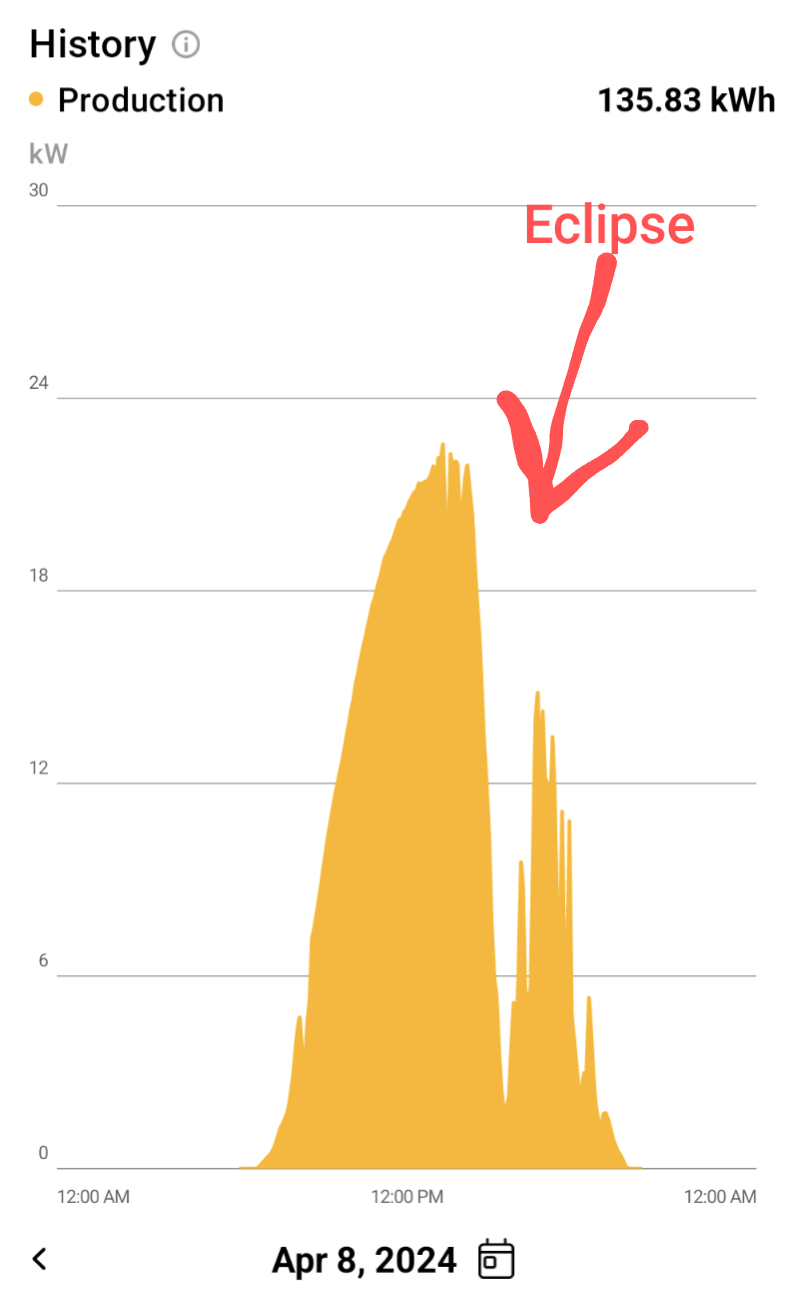Open the History info icon
This screenshot has width=805, height=1312.
(x=186, y=45)
